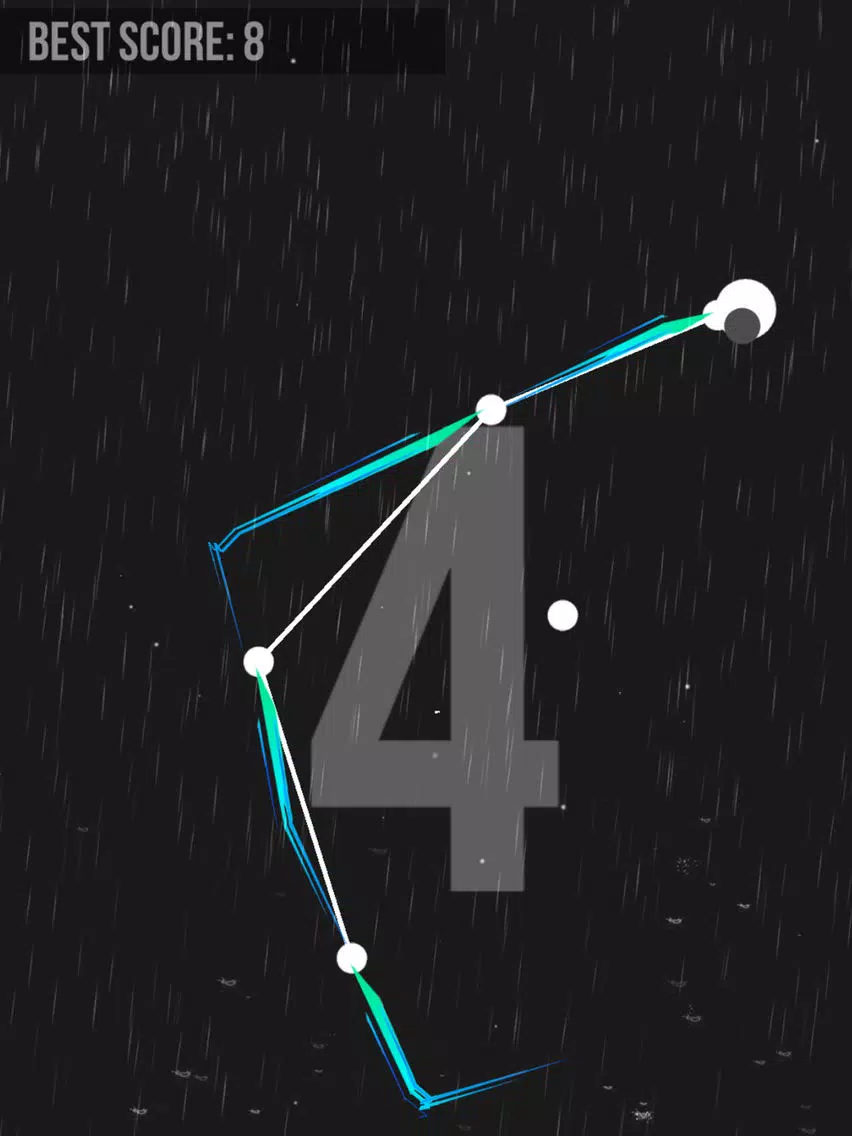
Task: Tap the unconnected white dot beside the 4
Action: (563, 615)
